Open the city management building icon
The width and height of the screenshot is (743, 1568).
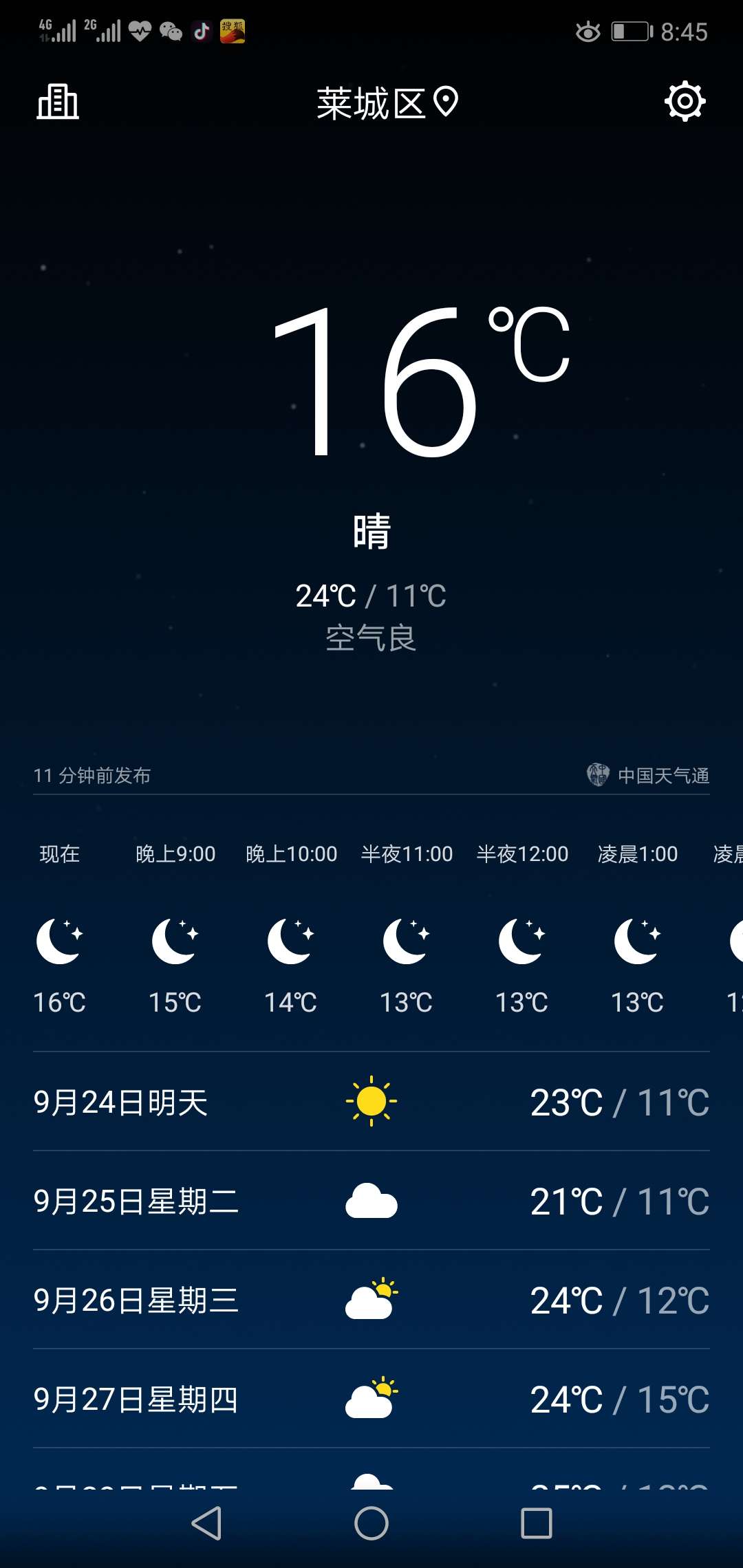58,102
